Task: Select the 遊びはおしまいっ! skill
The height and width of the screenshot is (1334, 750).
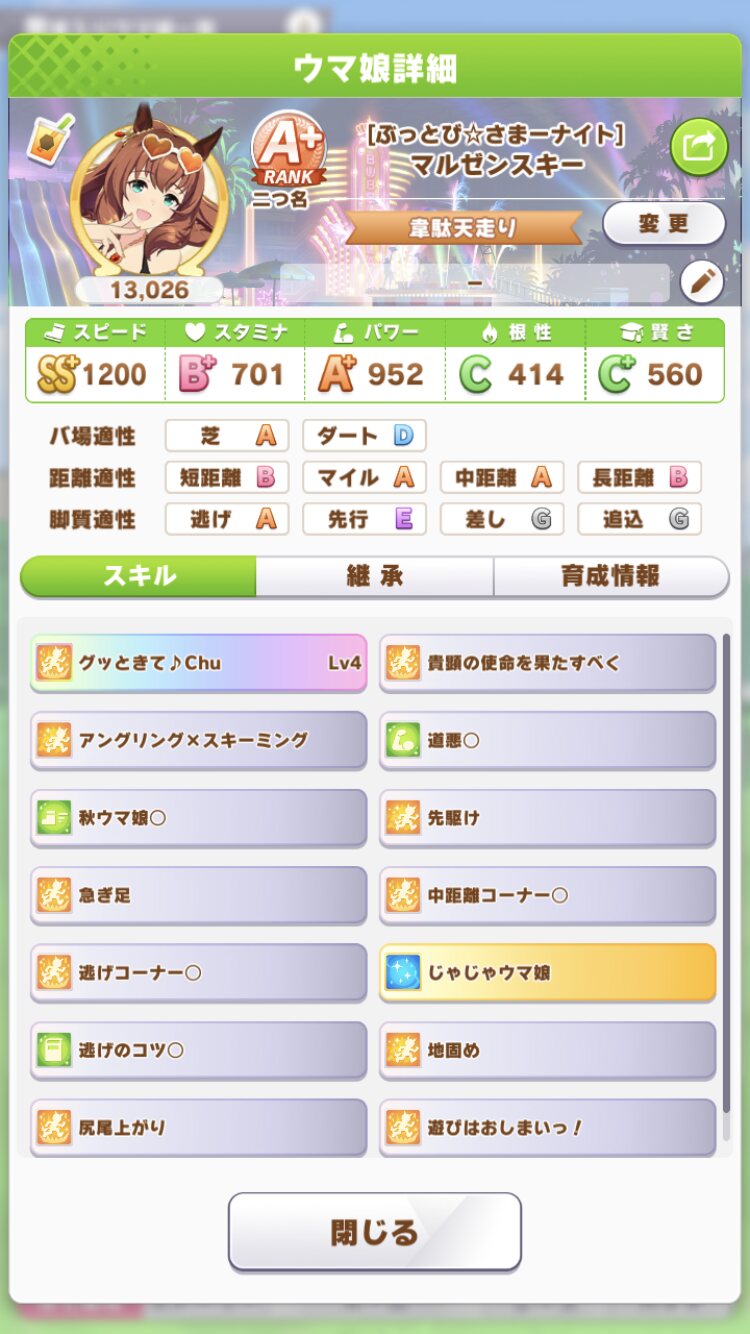Action: [x=547, y=1127]
